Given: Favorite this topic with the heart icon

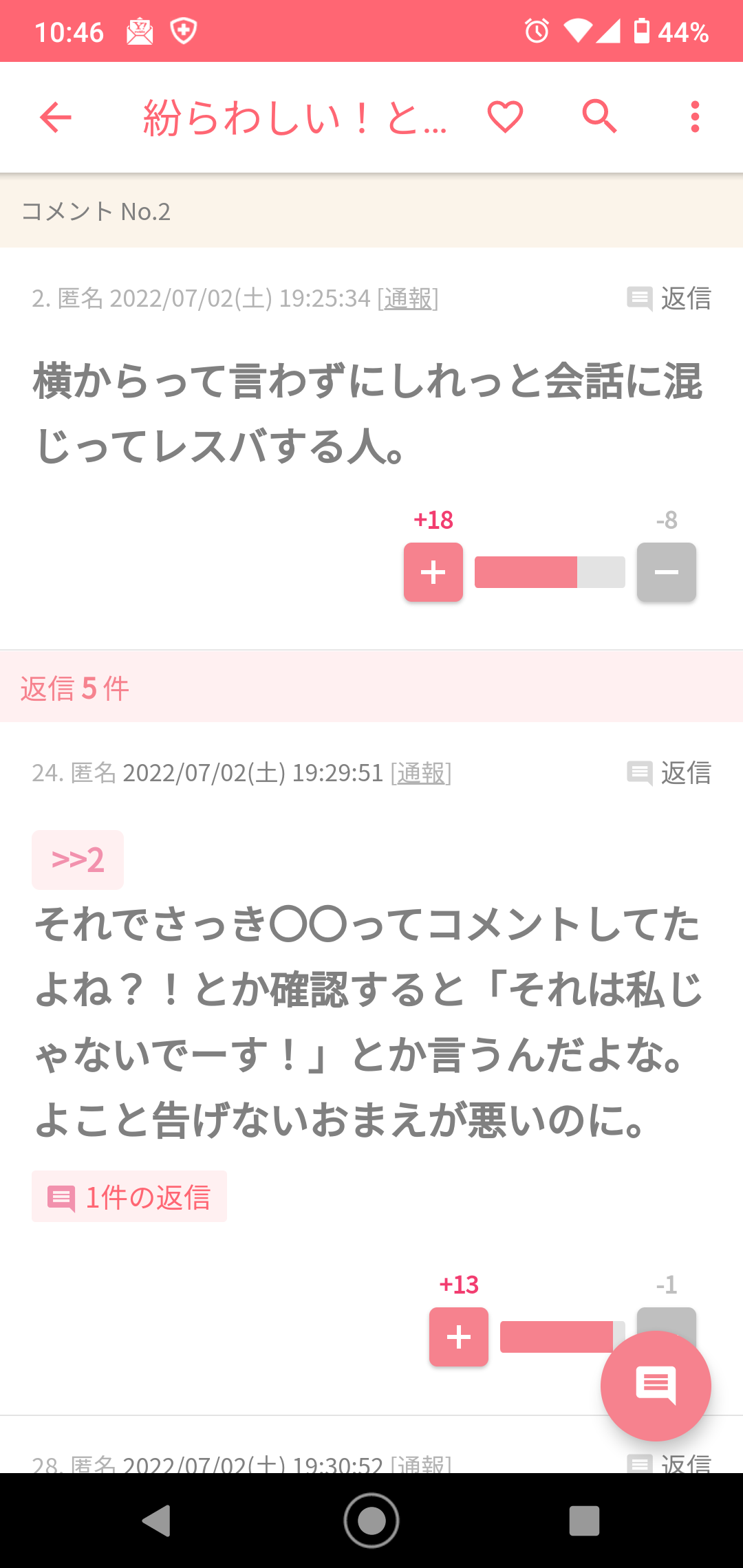Looking at the screenshot, I should coord(506,117).
